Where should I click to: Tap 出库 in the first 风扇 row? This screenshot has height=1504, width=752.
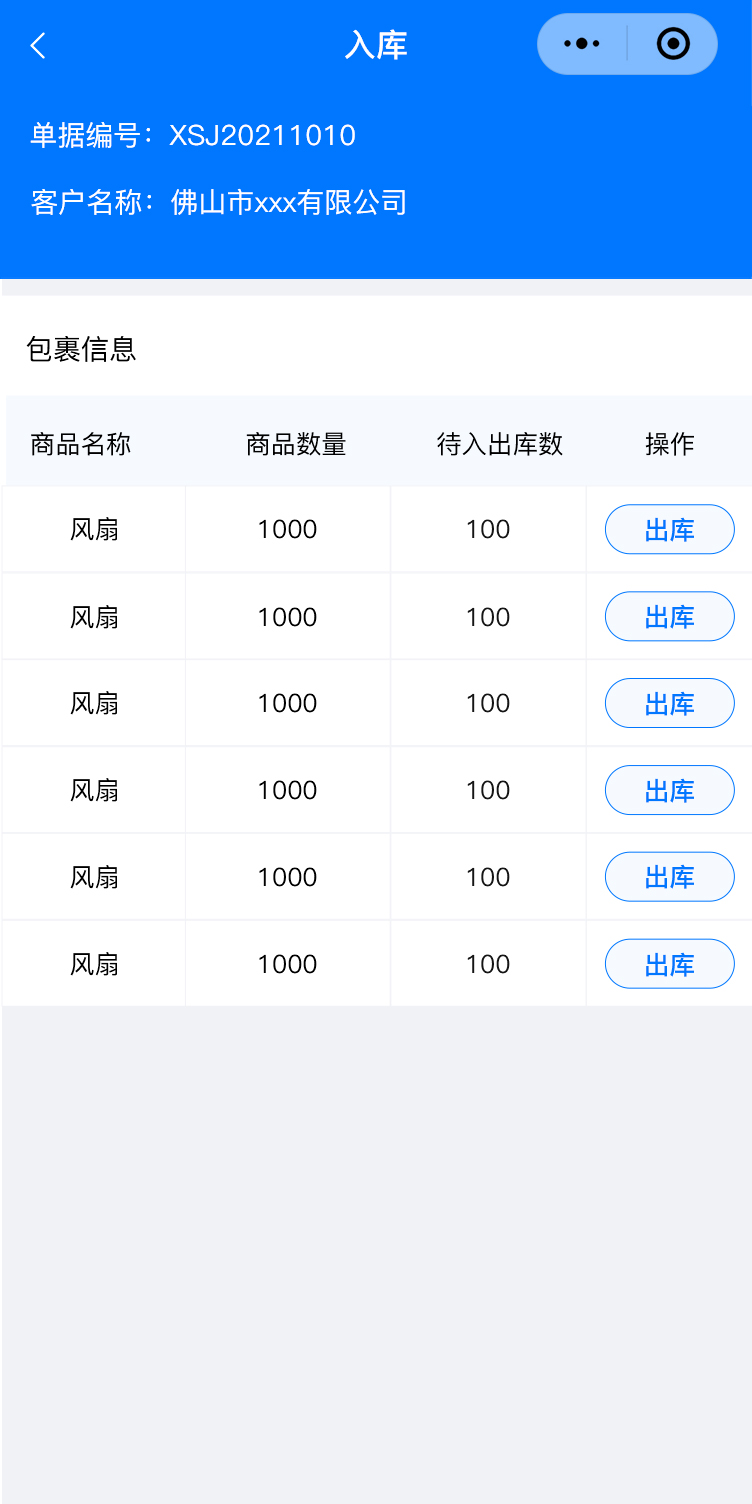point(669,529)
